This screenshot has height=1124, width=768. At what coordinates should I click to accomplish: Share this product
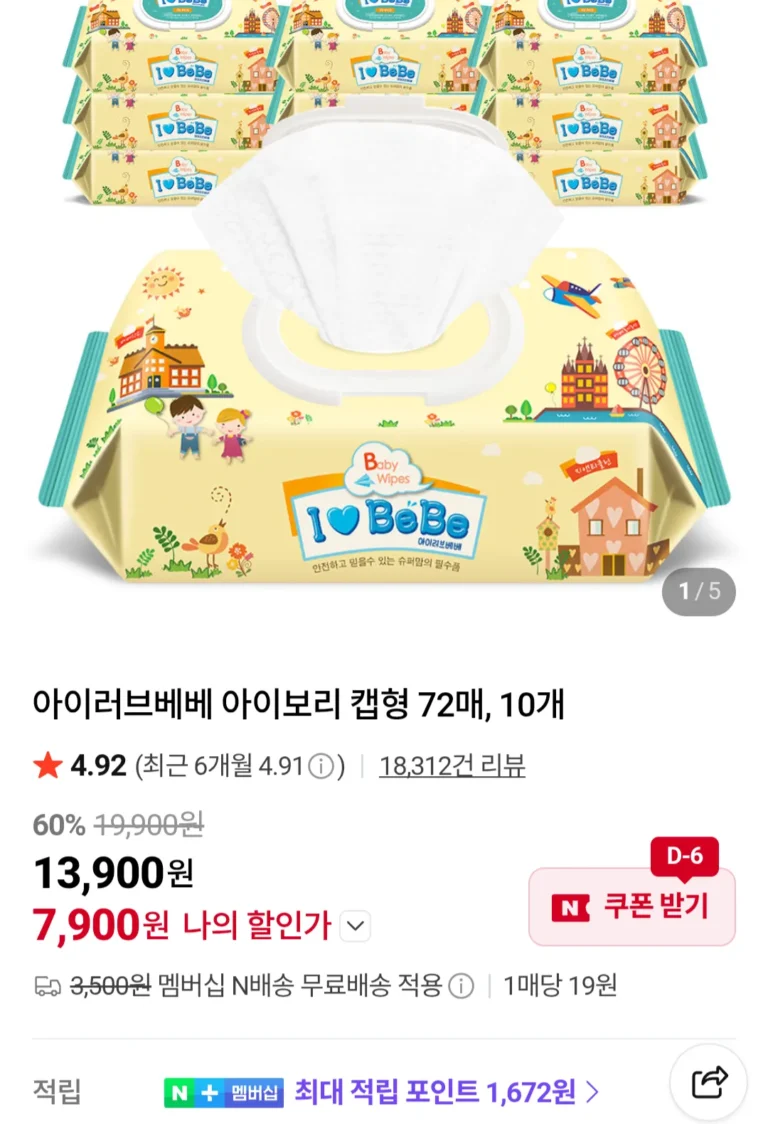pyautogui.click(x=710, y=1082)
